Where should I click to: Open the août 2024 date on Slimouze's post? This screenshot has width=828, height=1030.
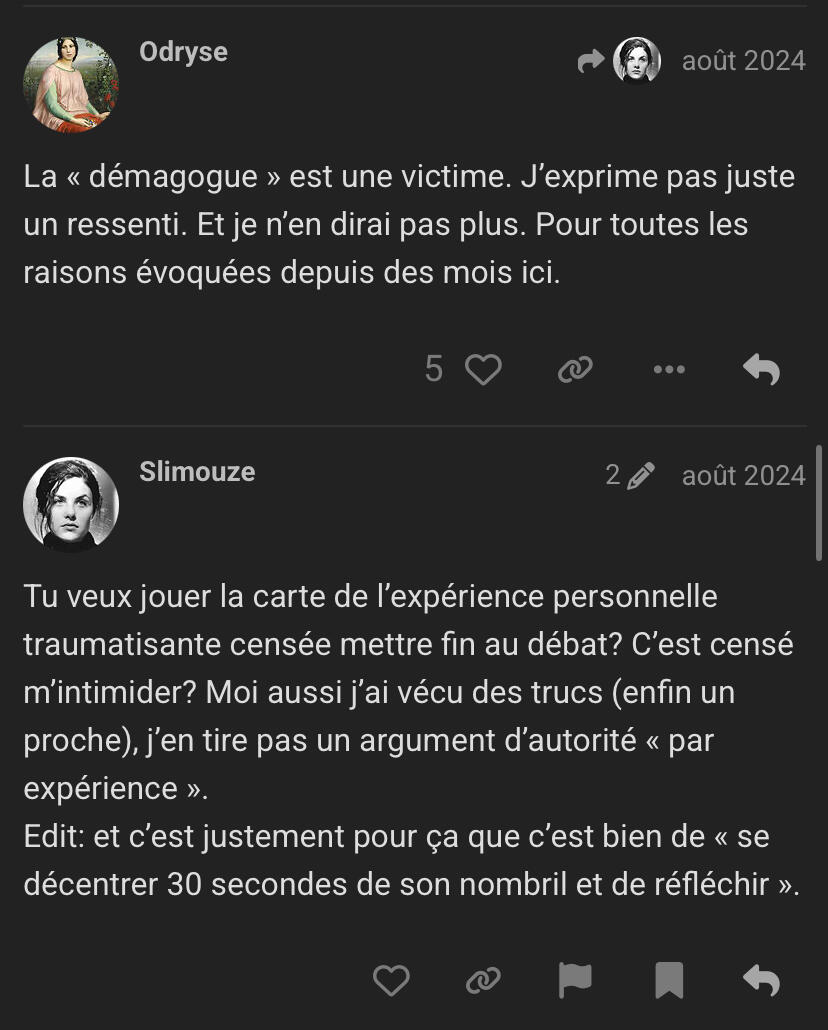744,475
